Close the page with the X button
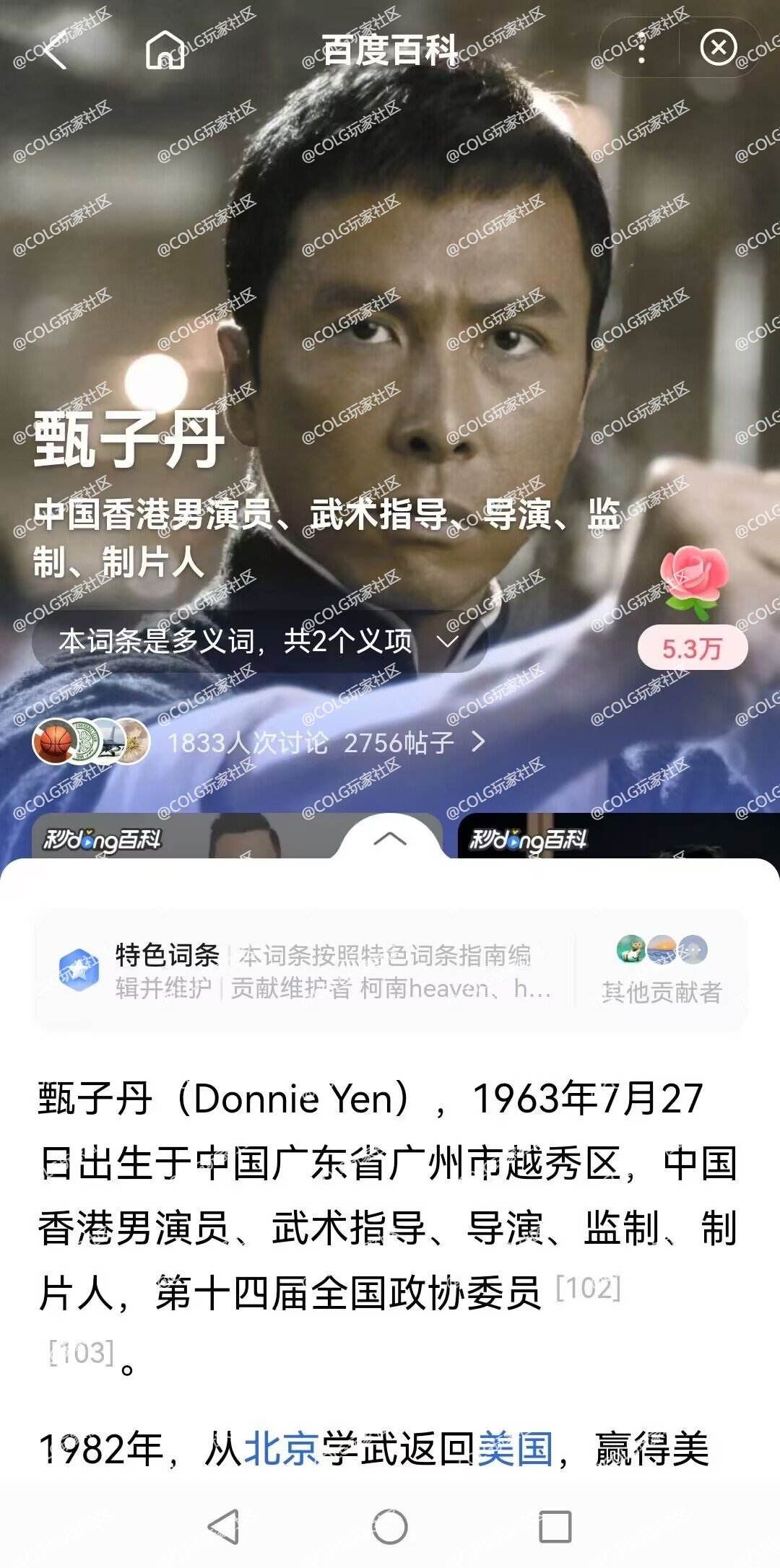The width and height of the screenshot is (780, 1568). click(718, 48)
